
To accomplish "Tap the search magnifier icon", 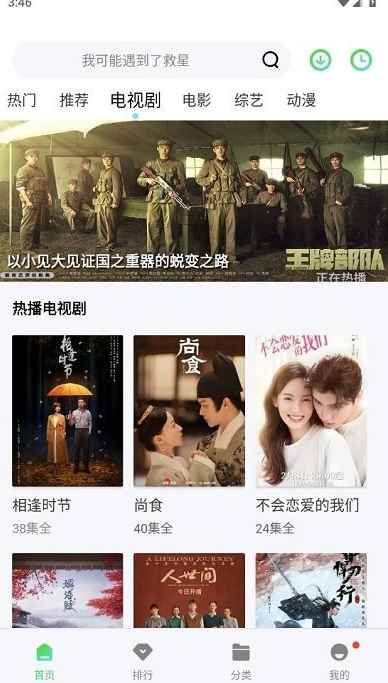I will point(270,60).
